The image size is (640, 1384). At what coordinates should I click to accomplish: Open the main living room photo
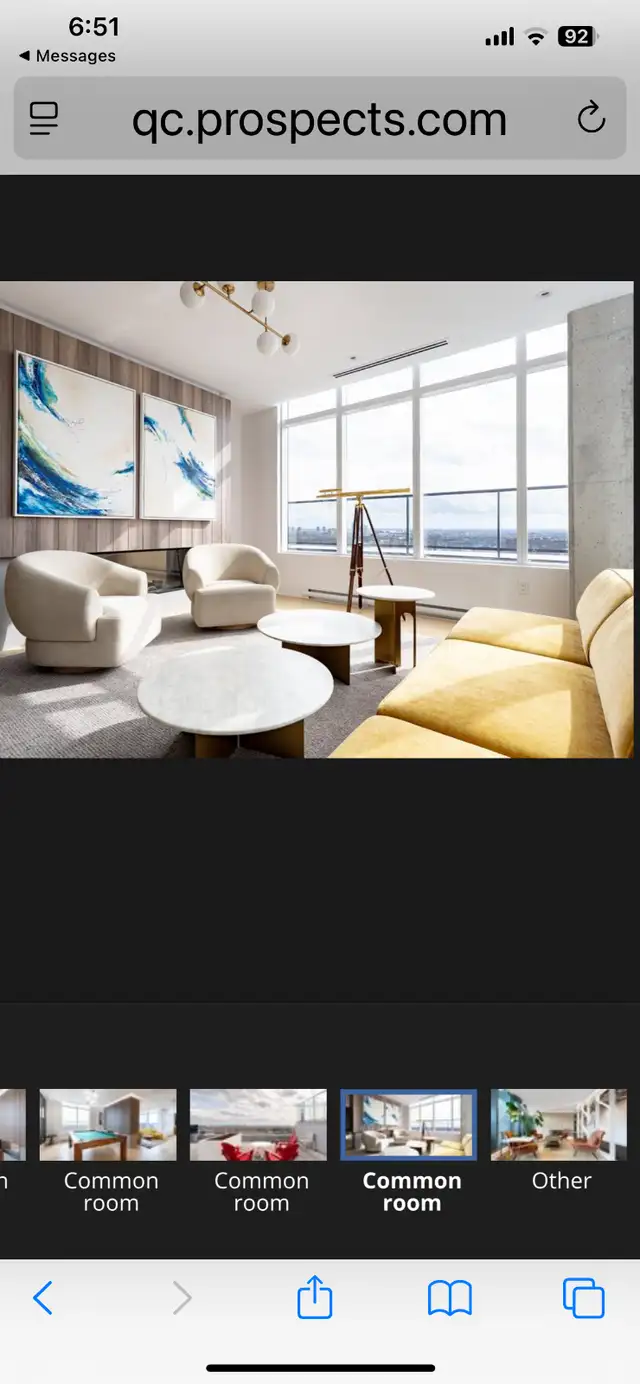point(317,519)
